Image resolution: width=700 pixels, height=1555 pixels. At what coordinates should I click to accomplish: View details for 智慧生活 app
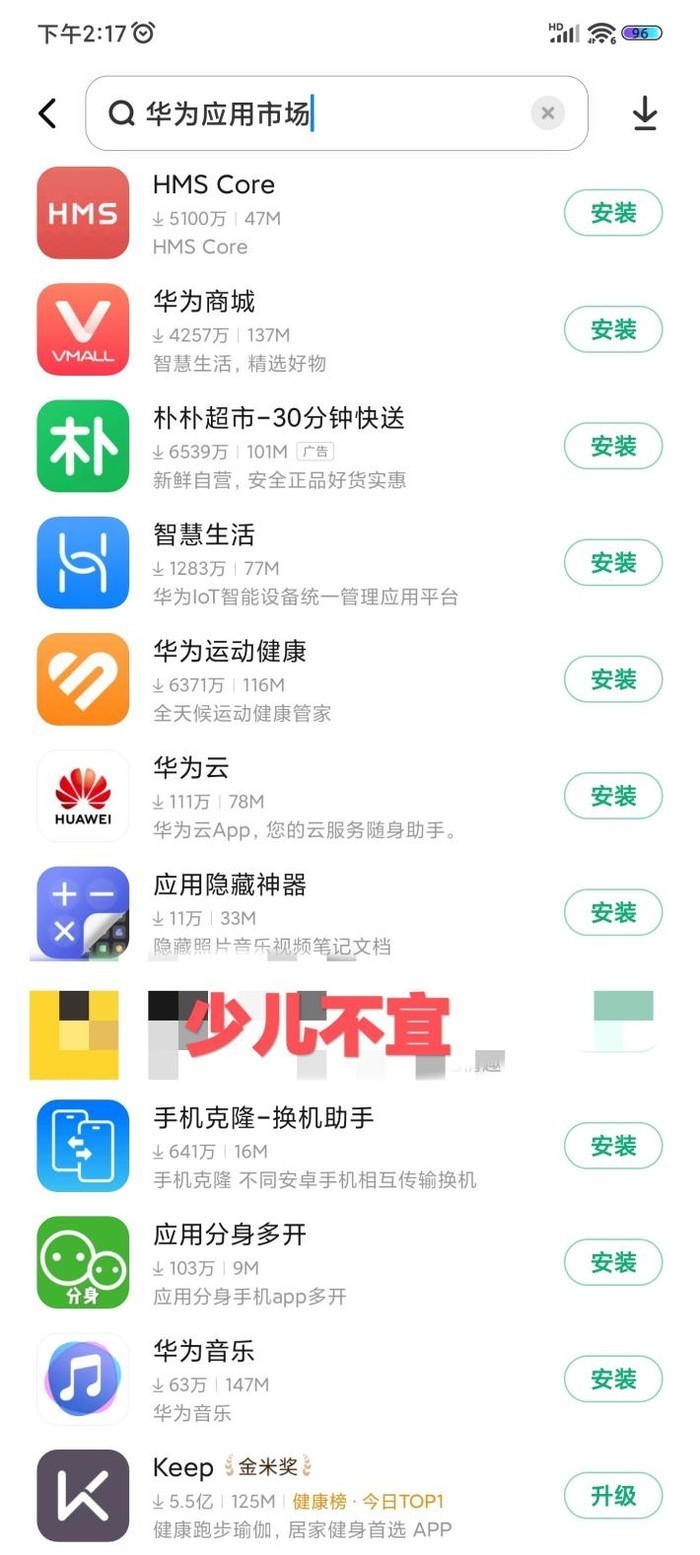(x=300, y=563)
